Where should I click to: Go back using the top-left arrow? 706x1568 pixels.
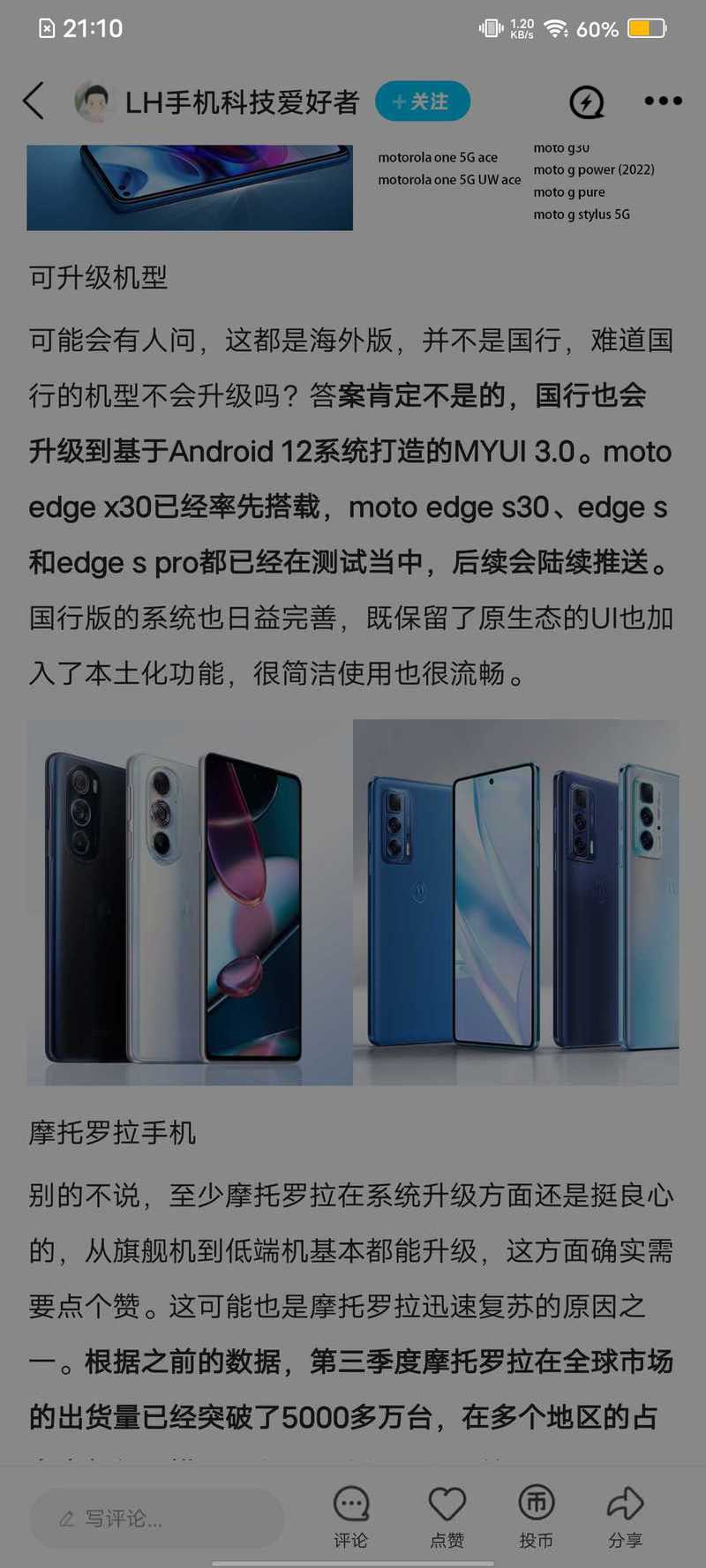pyautogui.click(x=34, y=101)
